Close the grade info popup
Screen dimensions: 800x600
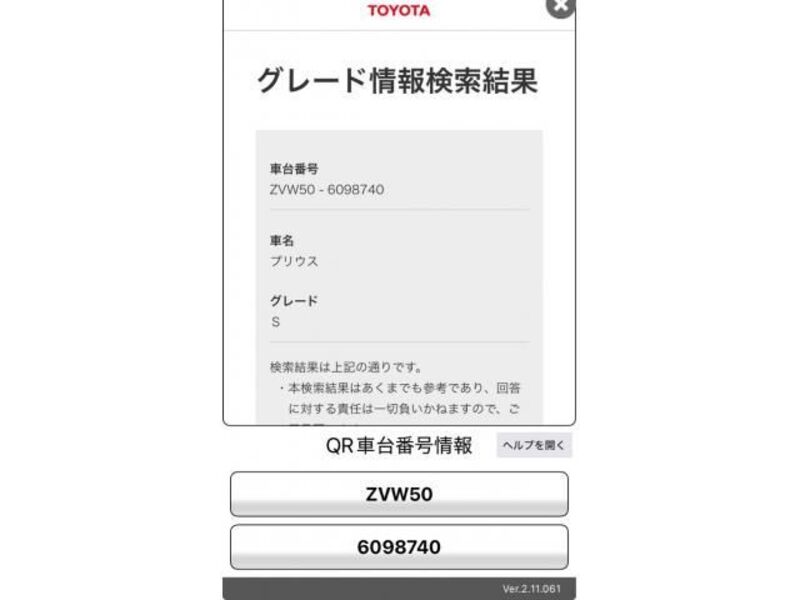562,6
